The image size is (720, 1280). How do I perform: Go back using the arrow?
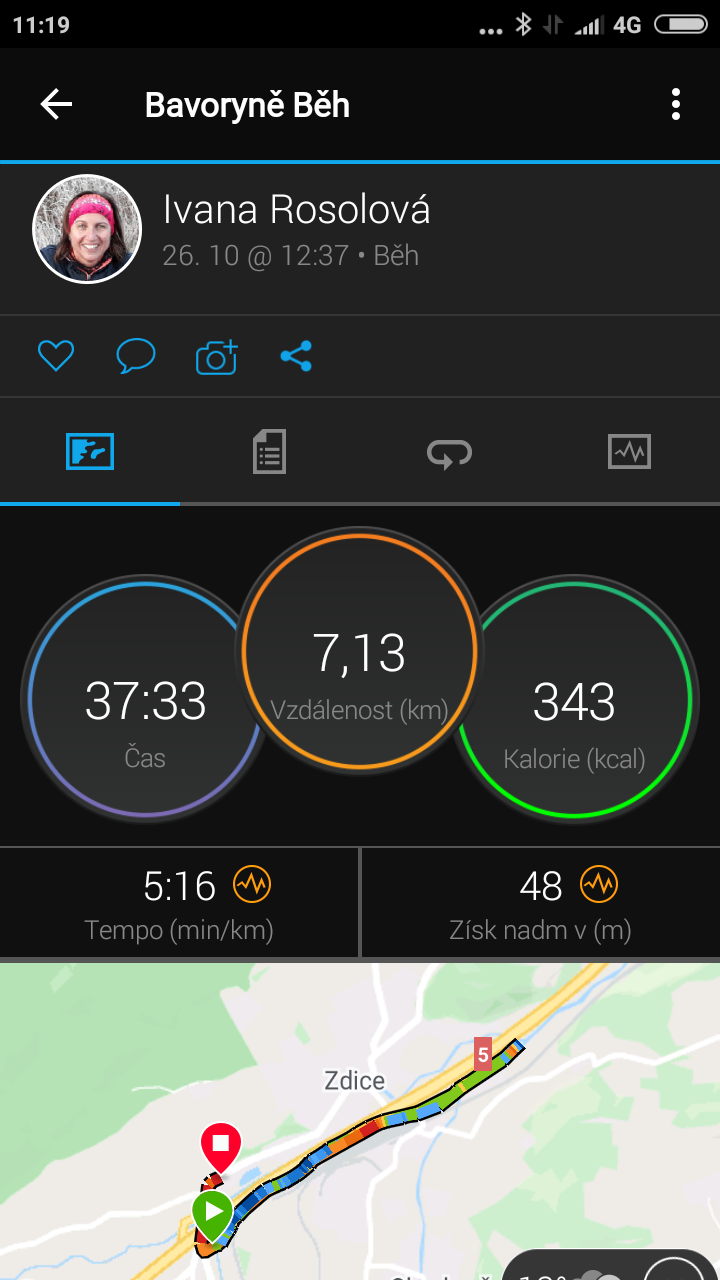point(56,104)
